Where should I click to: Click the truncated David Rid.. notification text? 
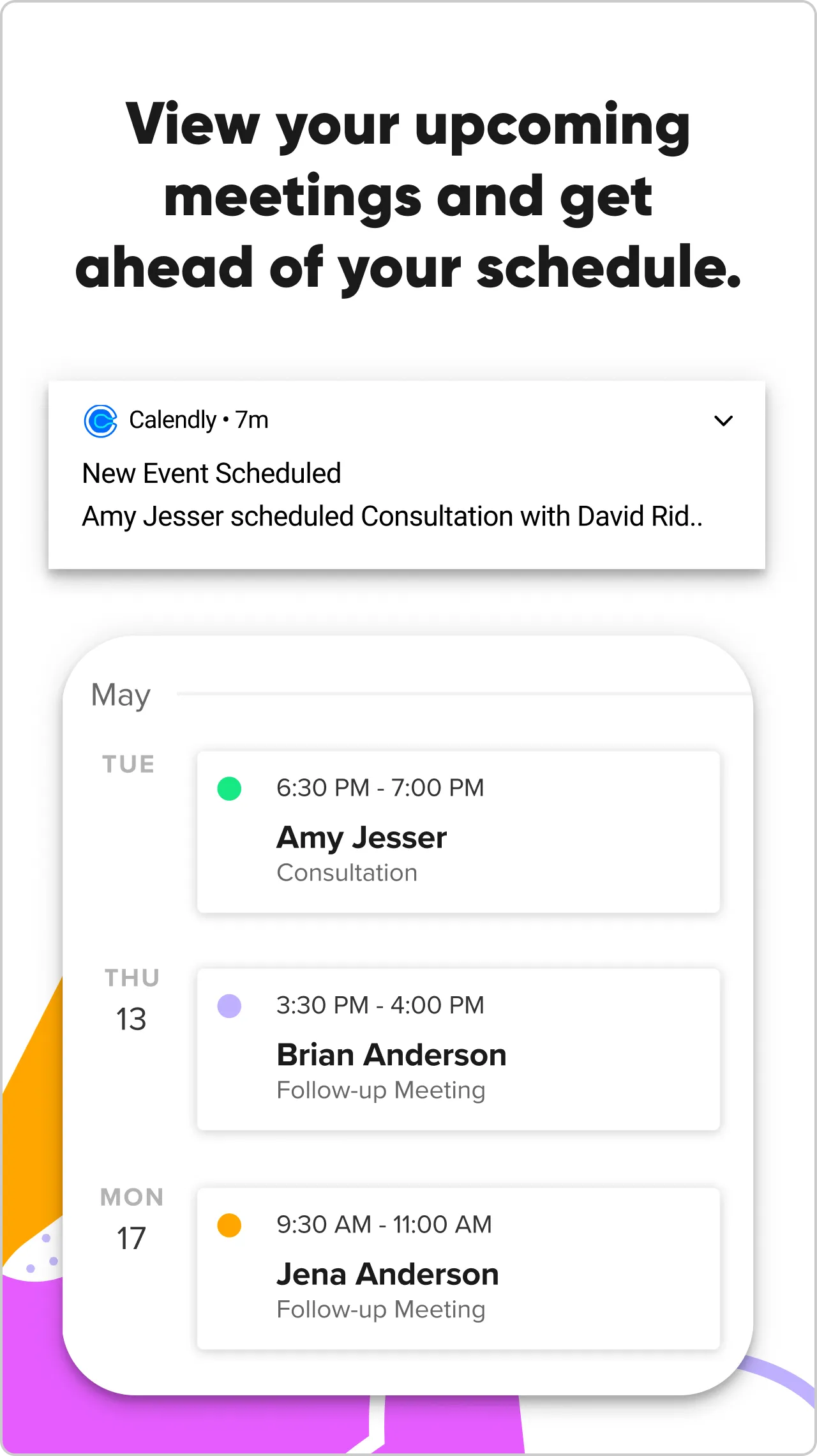392,516
